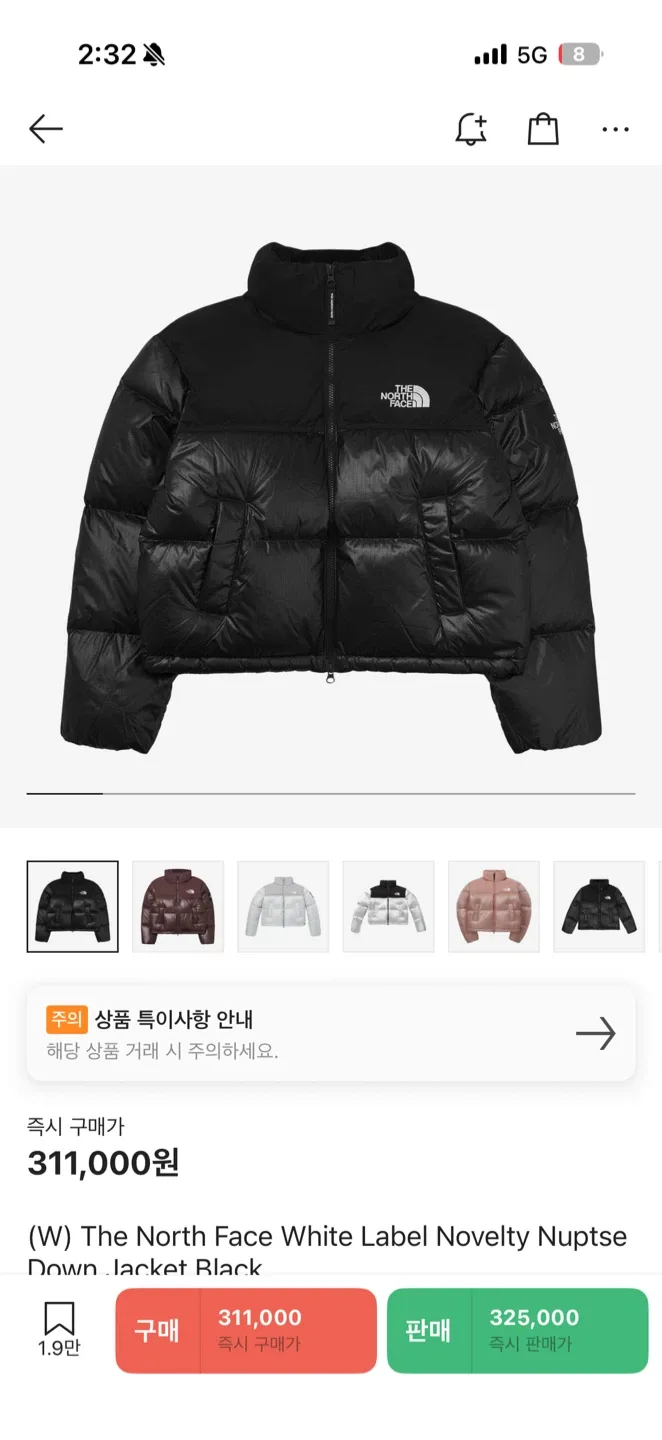Select the pink jacket thumbnail

click(494, 907)
